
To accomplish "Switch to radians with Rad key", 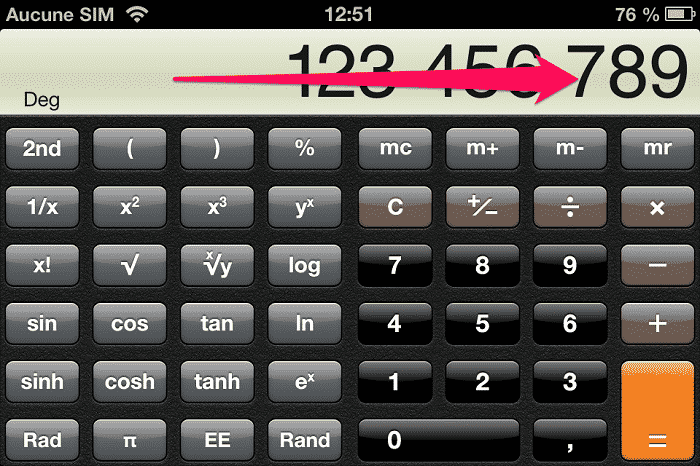I will (42, 440).
